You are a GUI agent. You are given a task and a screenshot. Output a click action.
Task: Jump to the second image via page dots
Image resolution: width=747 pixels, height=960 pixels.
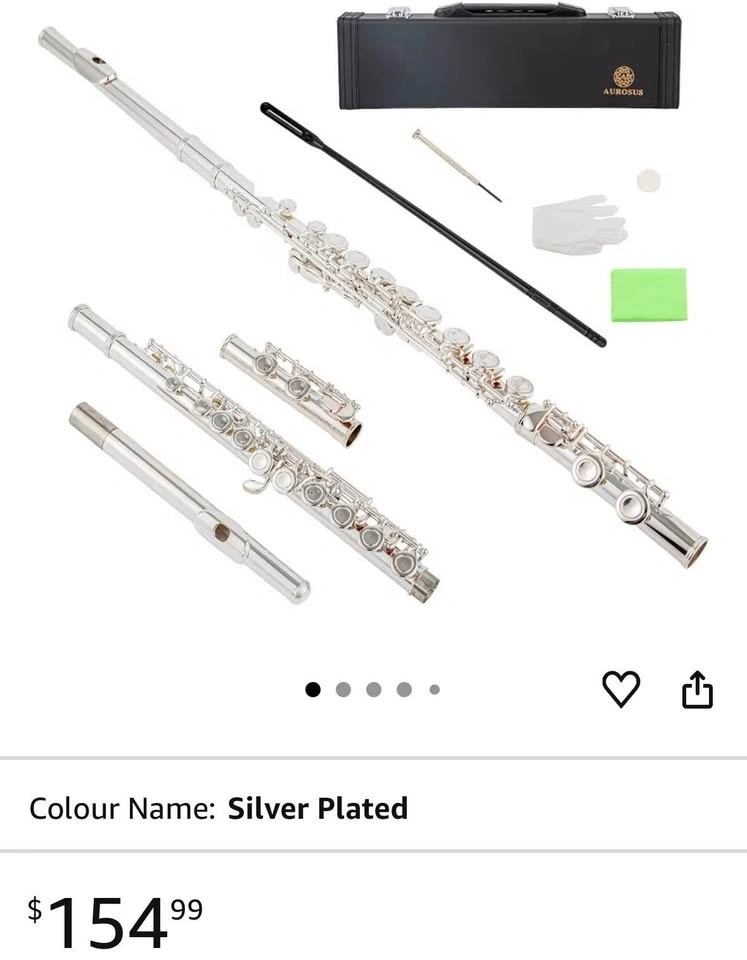coord(343,690)
